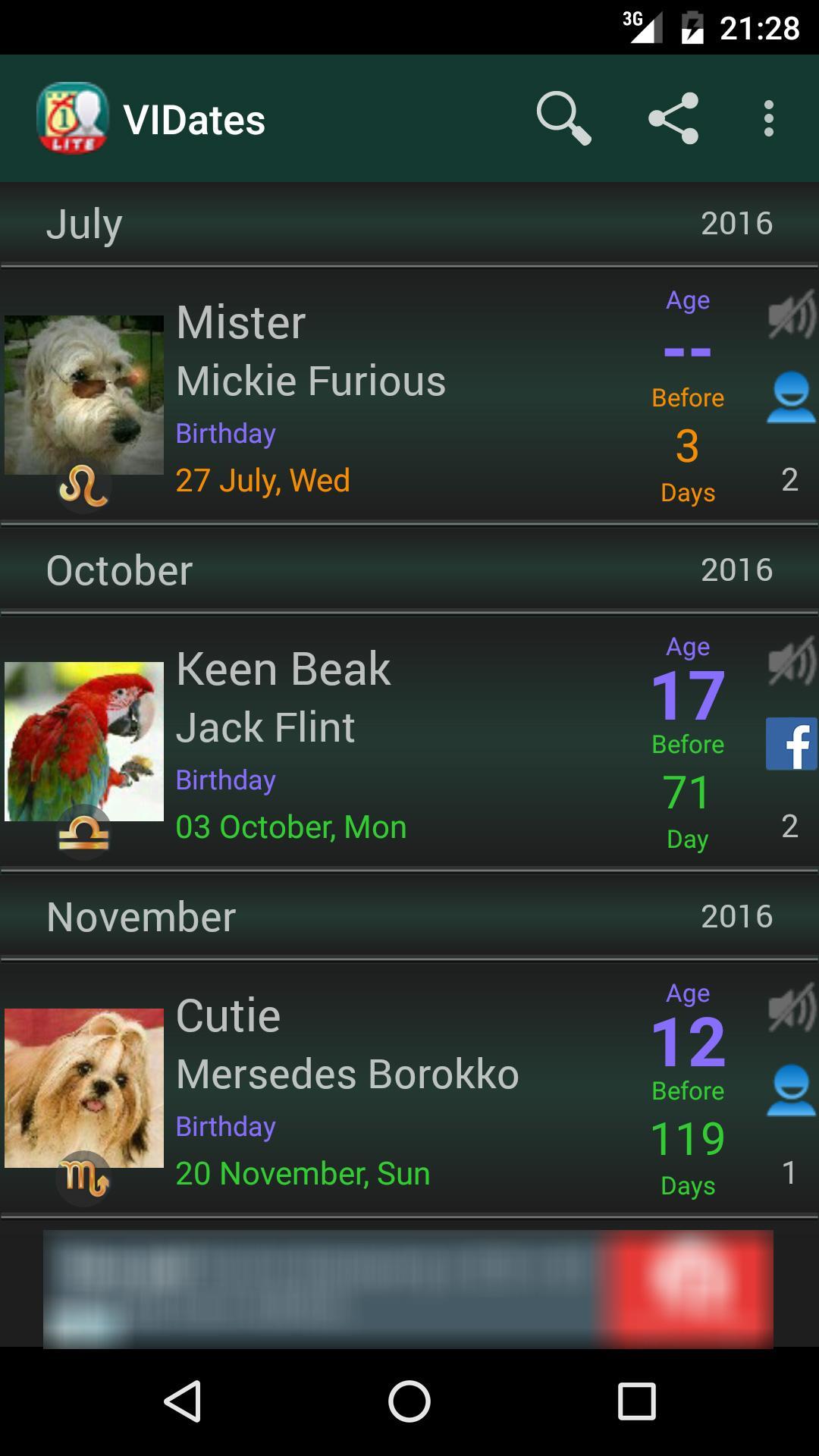Open the overflow options menu
This screenshot has width=819, height=1456.
(769, 120)
